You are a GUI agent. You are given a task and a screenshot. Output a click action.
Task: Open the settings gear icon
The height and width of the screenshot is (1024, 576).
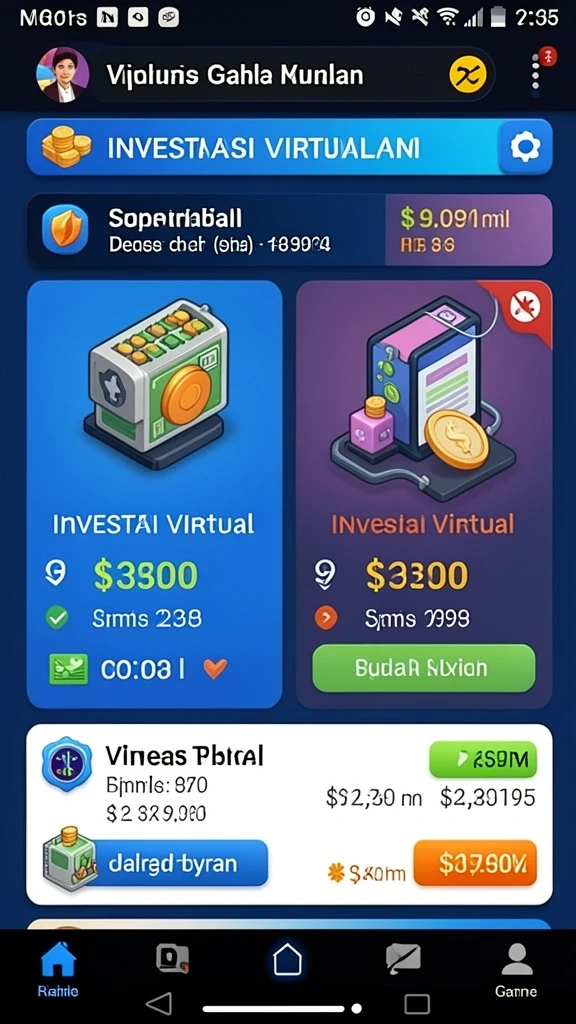coord(525,148)
